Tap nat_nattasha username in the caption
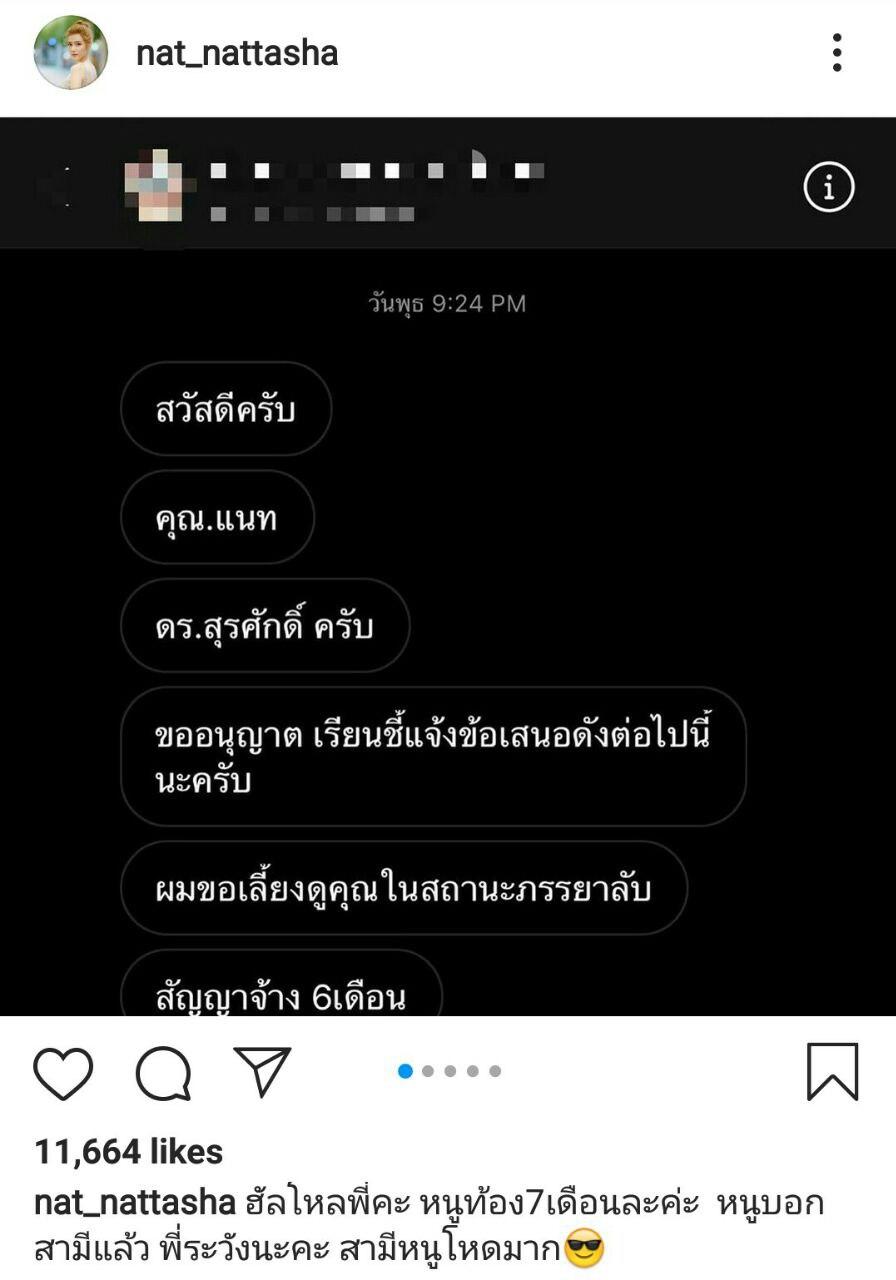Viewport: 896px width, 1280px height. [x=135, y=1203]
